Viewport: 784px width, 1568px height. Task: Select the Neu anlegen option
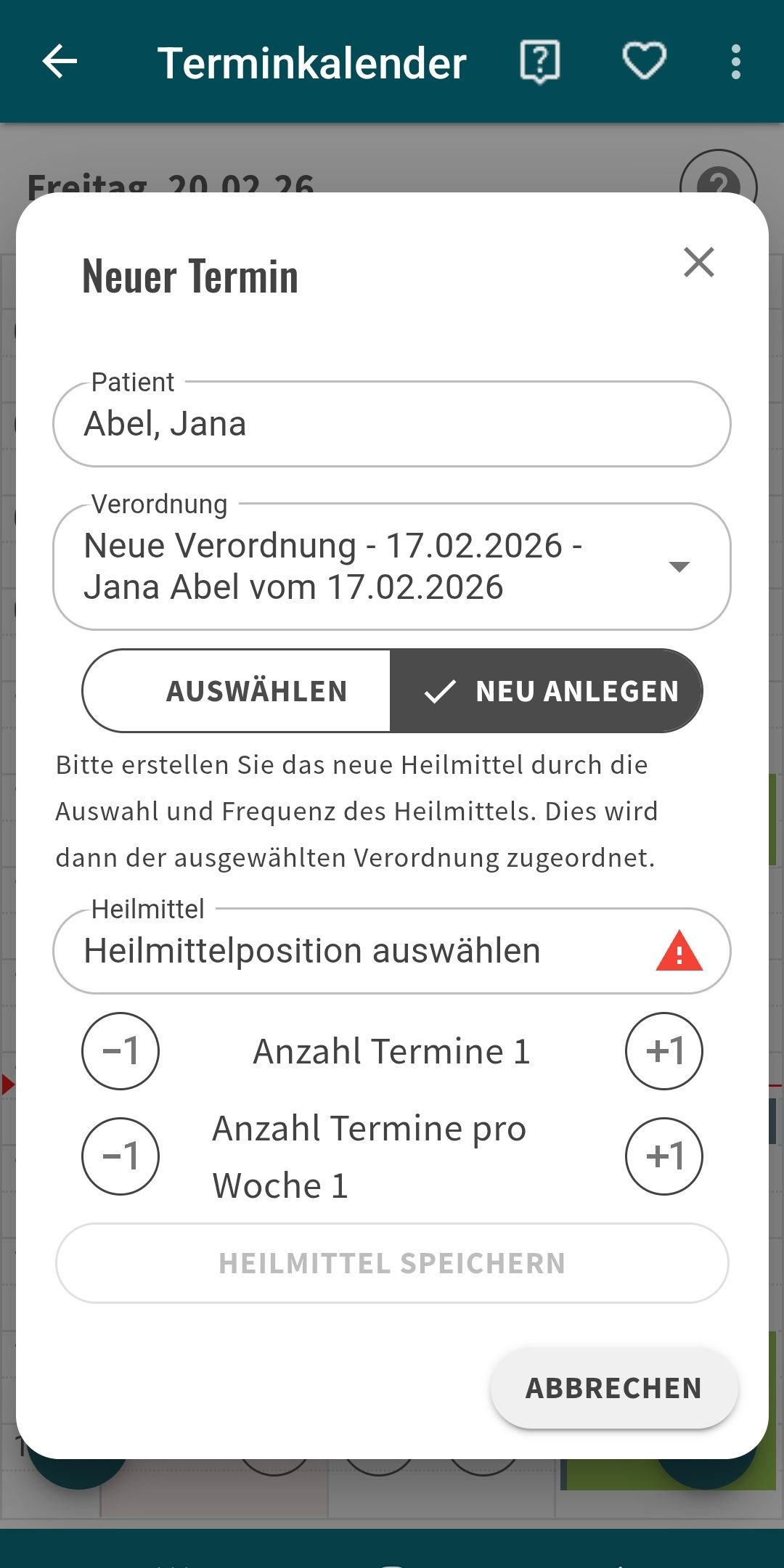[x=546, y=691]
